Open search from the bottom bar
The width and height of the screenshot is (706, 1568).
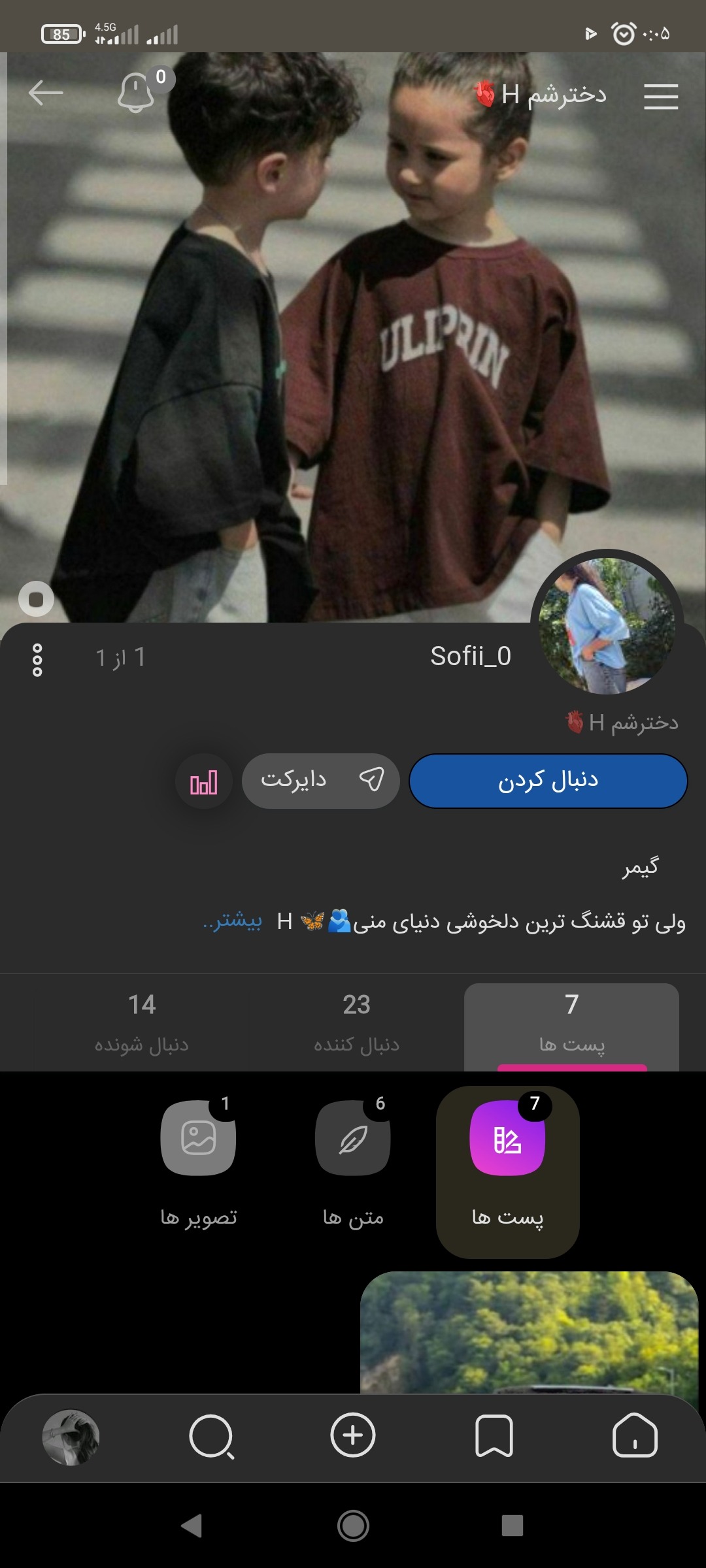[211, 1437]
